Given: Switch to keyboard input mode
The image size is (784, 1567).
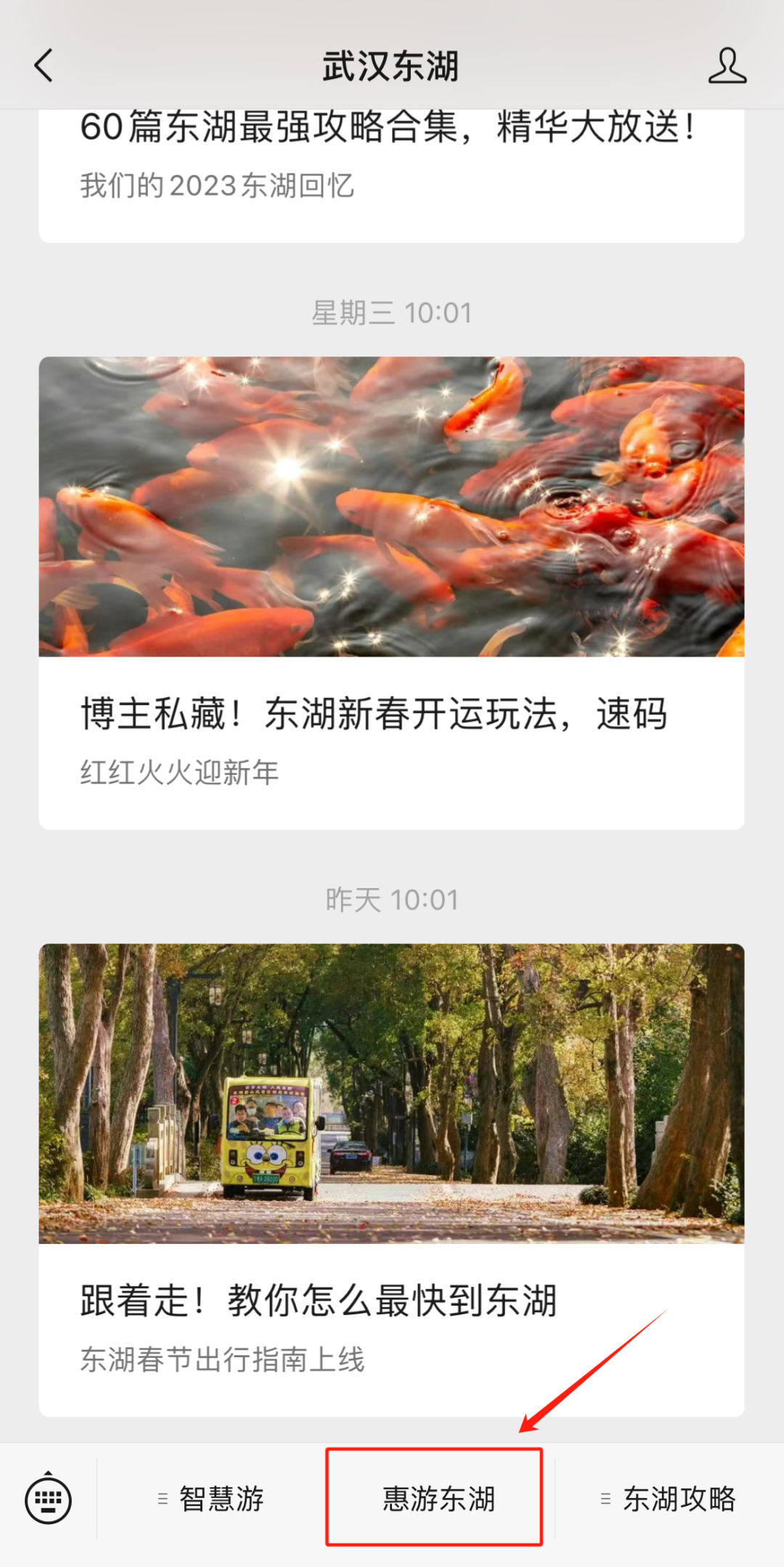Looking at the screenshot, I should tap(48, 1499).
